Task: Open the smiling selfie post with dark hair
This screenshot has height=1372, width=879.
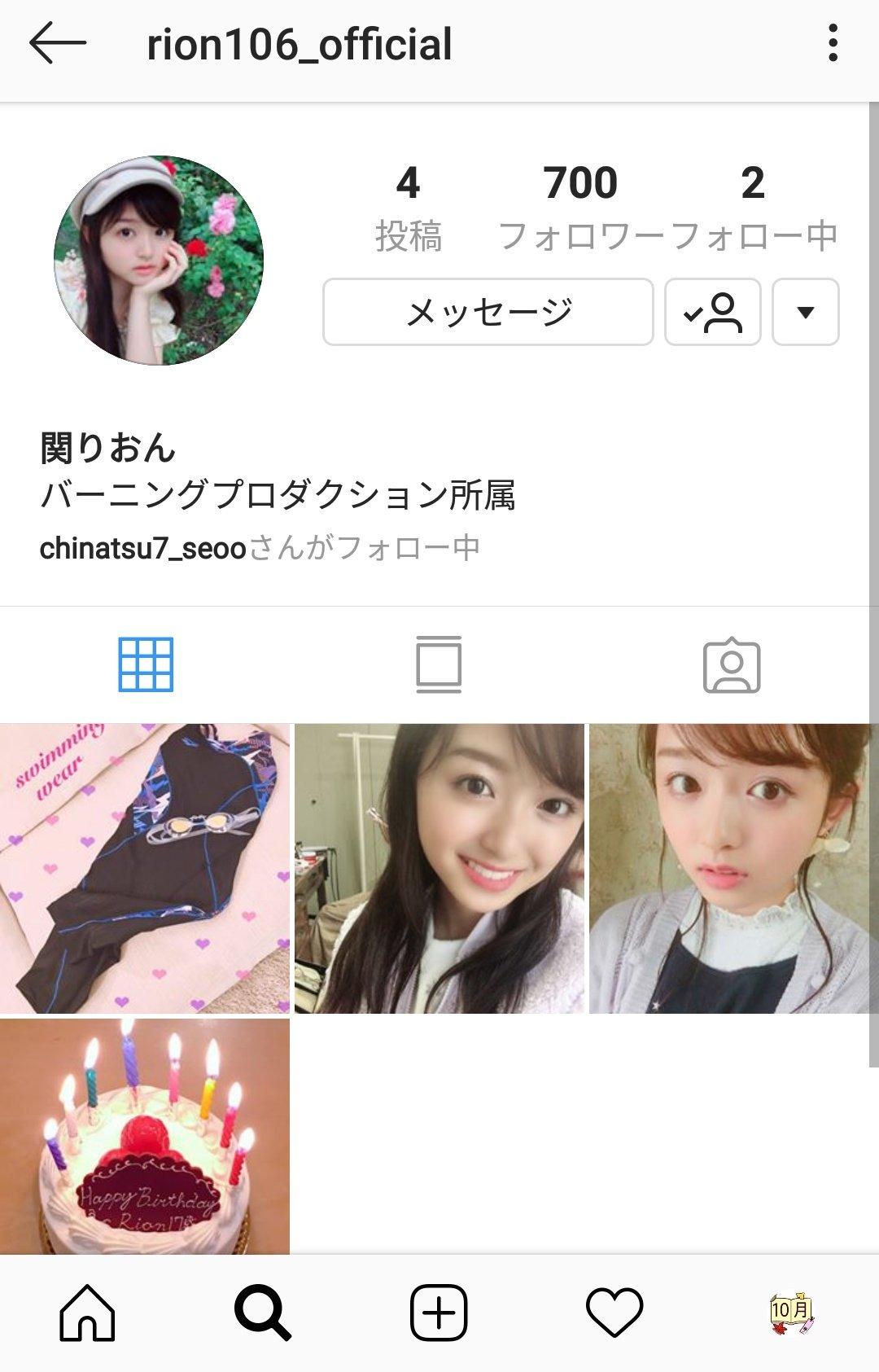Action: pyautogui.click(x=439, y=868)
